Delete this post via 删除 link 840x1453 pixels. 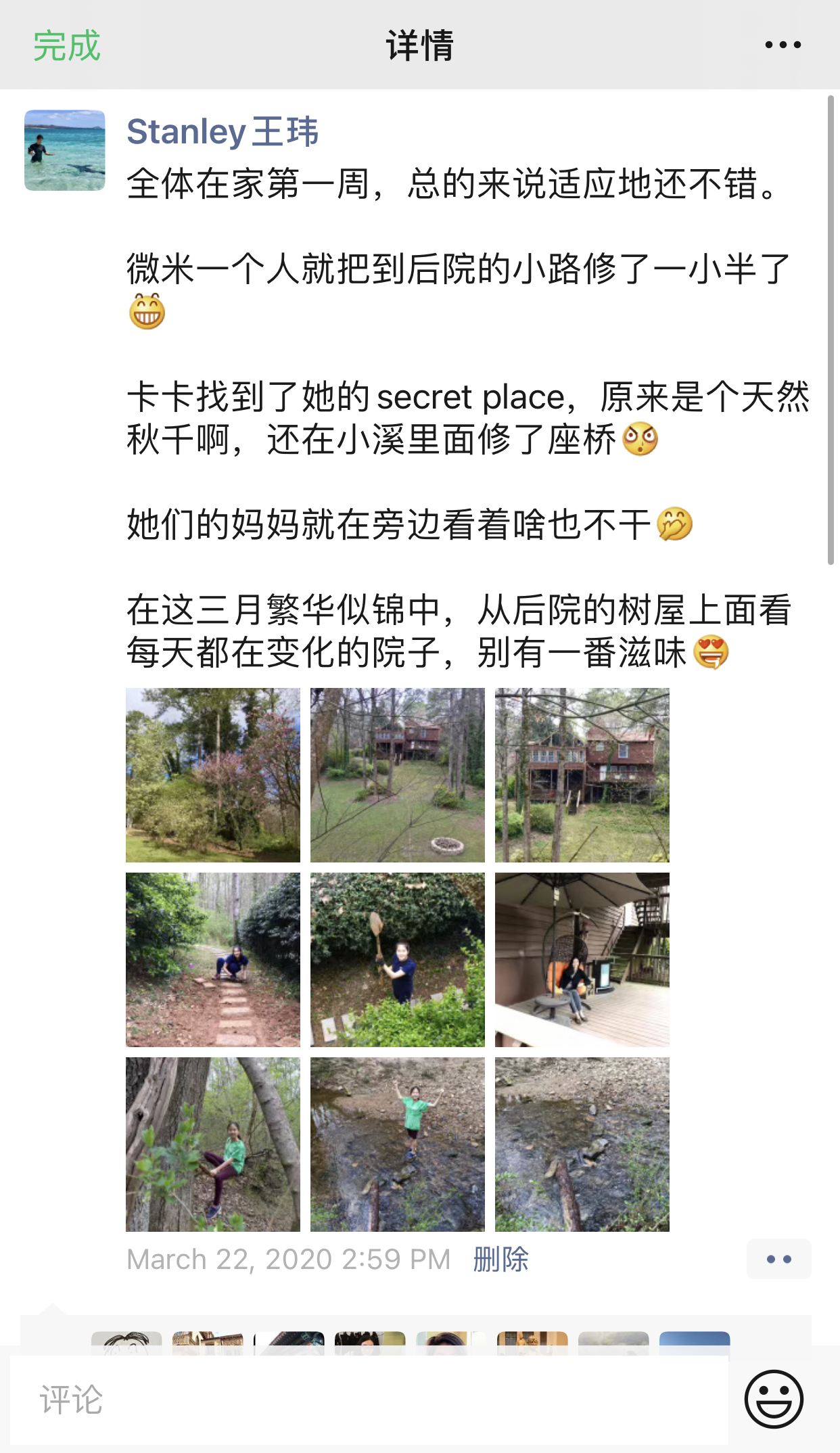[500, 1260]
